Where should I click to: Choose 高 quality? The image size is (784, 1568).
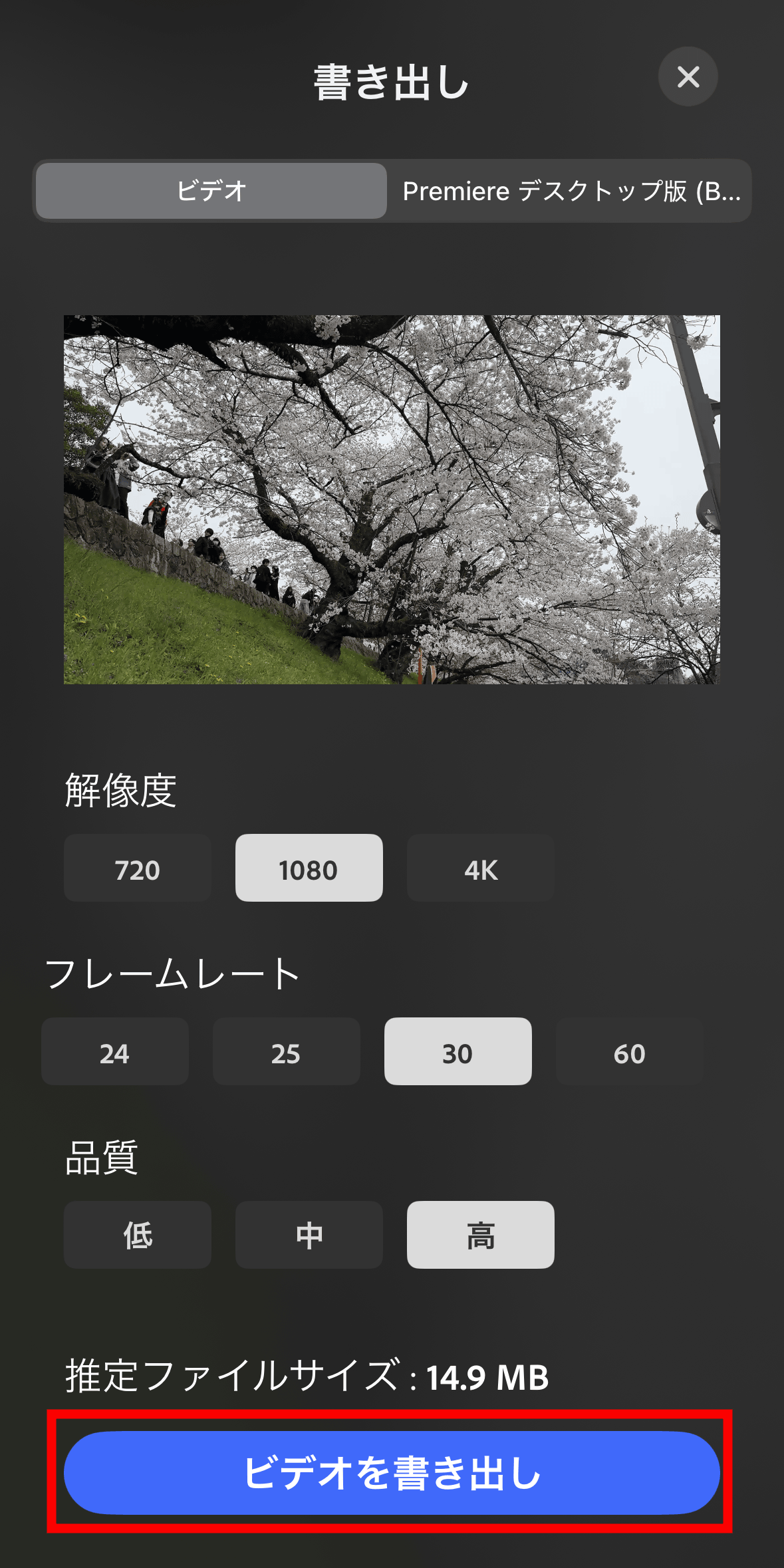pos(480,1235)
